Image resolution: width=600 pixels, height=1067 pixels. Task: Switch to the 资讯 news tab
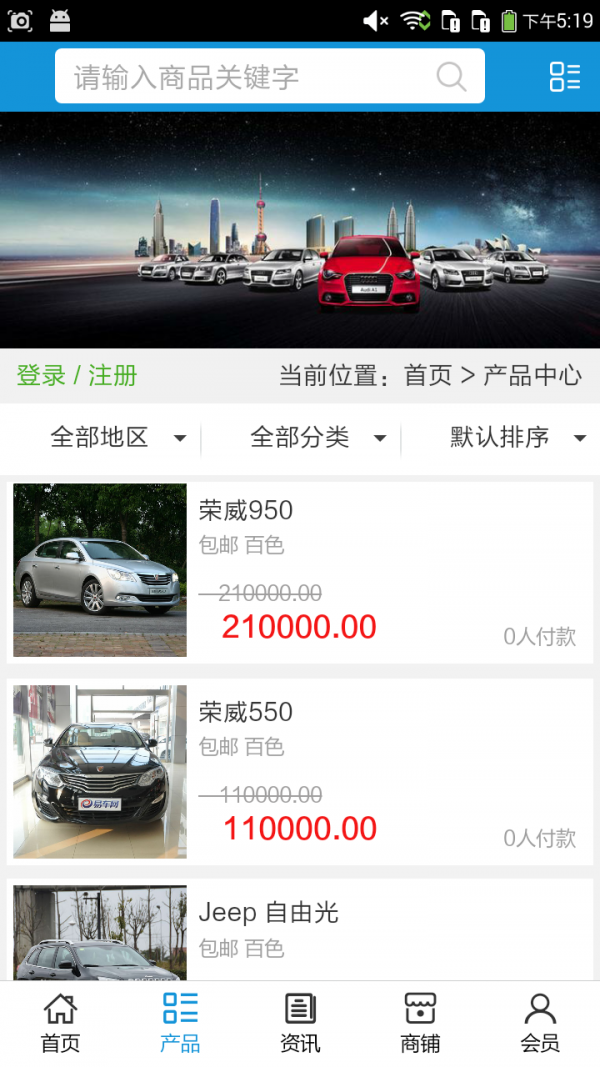[x=300, y=1023]
